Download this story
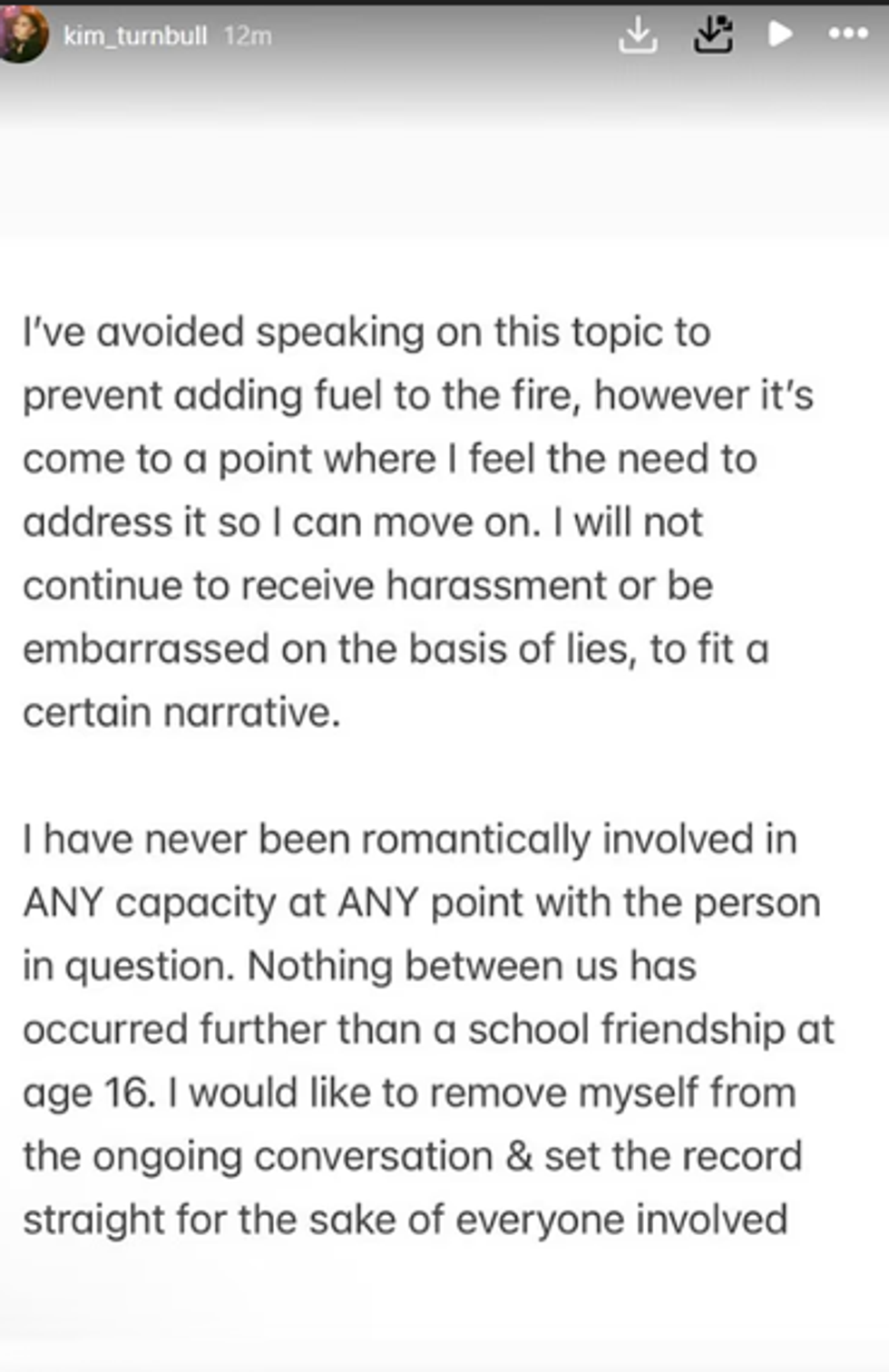Screen dimensions: 889x1372 pyautogui.click(x=638, y=34)
